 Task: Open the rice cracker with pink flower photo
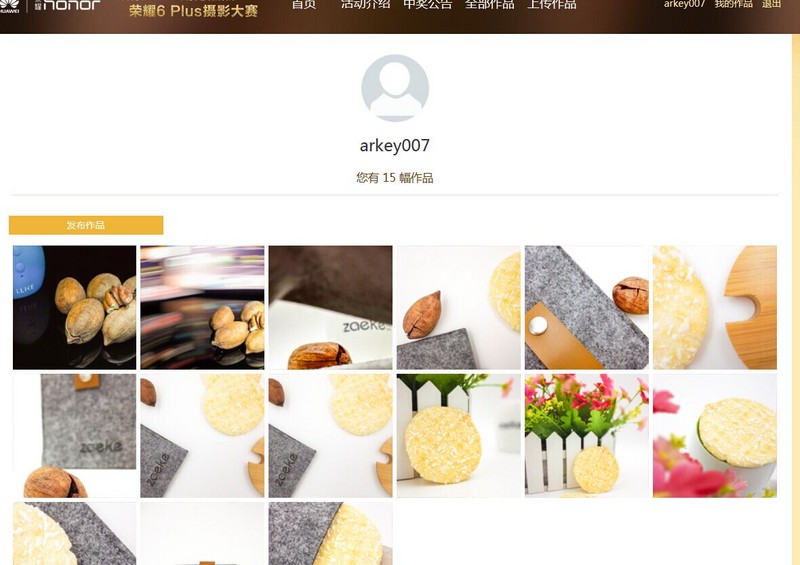714,435
